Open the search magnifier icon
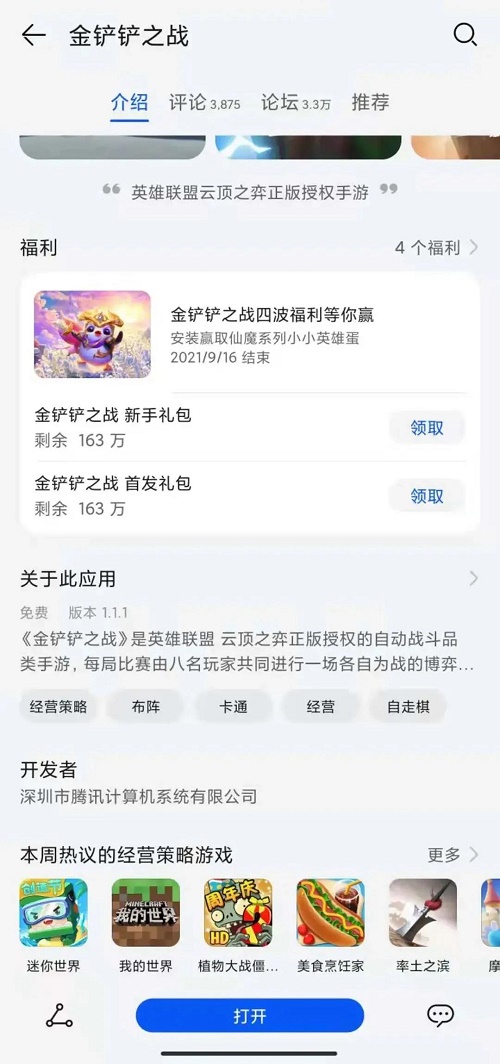 coord(465,35)
